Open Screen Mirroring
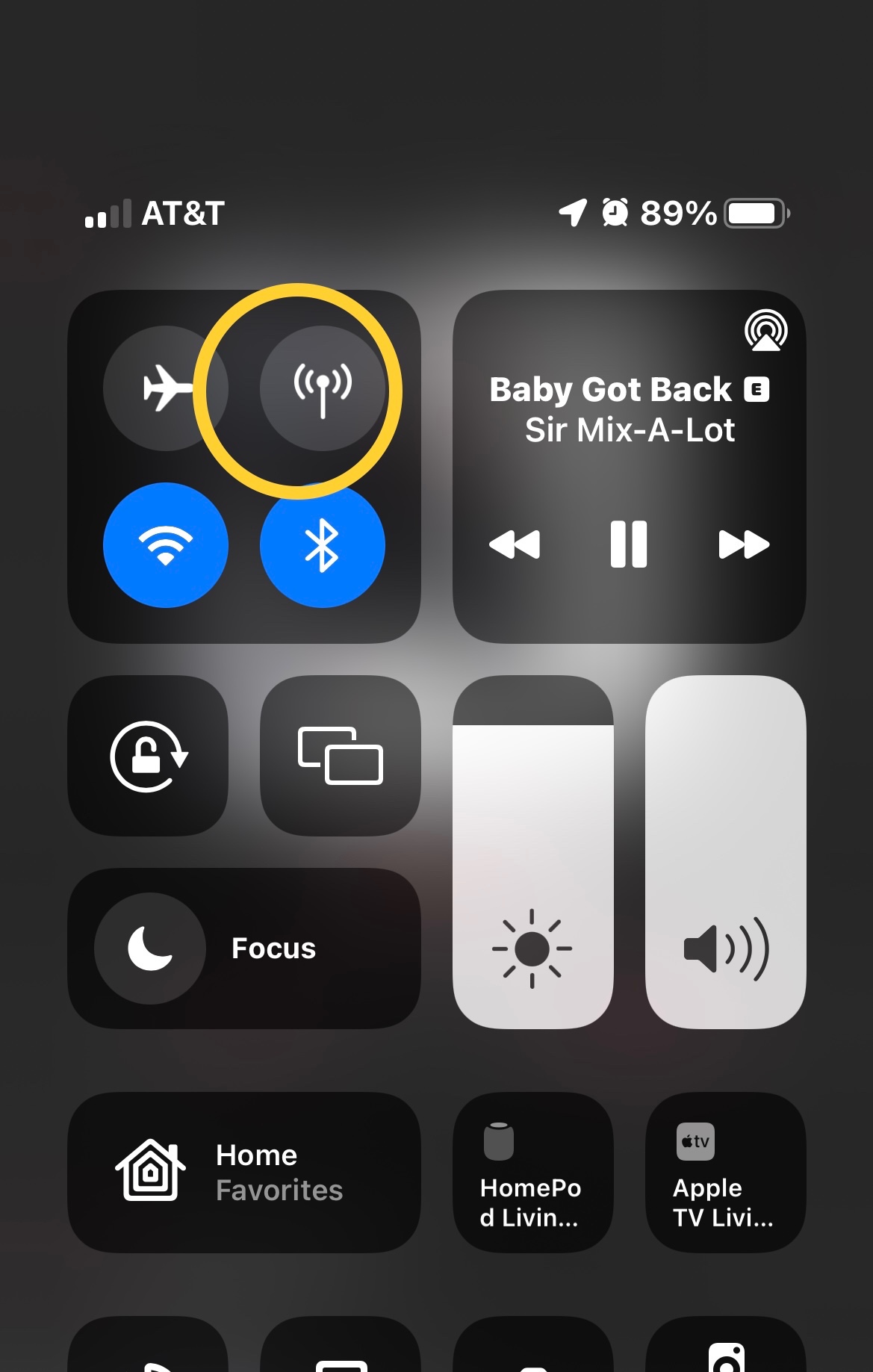 click(341, 756)
